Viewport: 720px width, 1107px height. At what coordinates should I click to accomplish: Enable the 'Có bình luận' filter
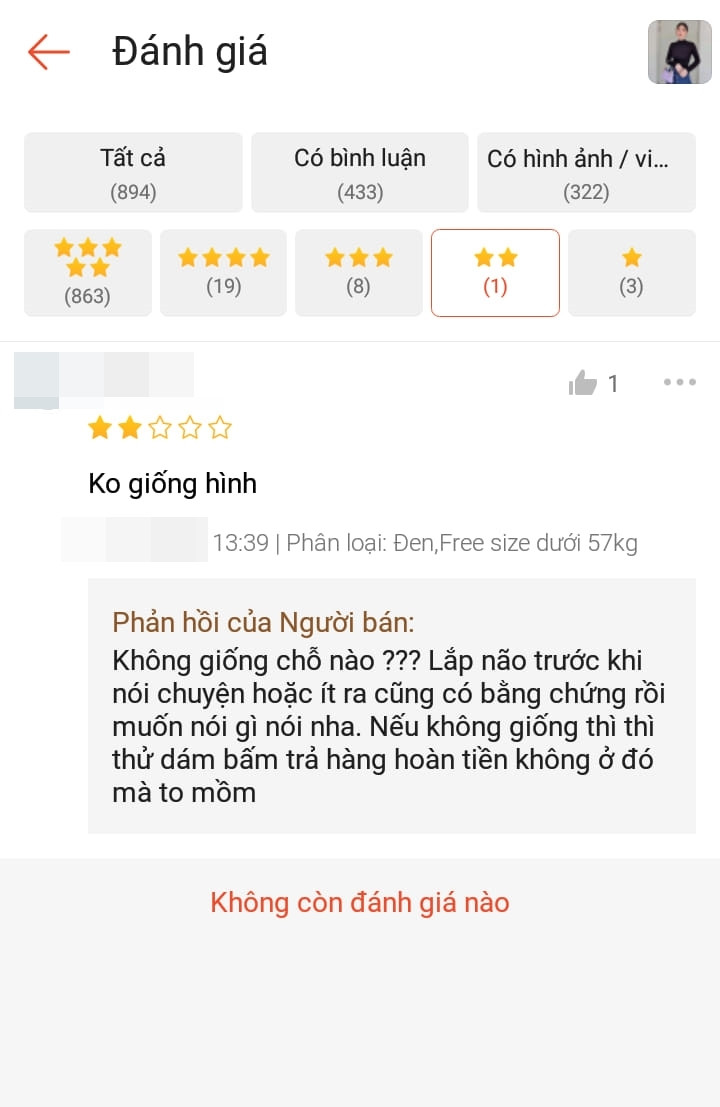coord(358,171)
